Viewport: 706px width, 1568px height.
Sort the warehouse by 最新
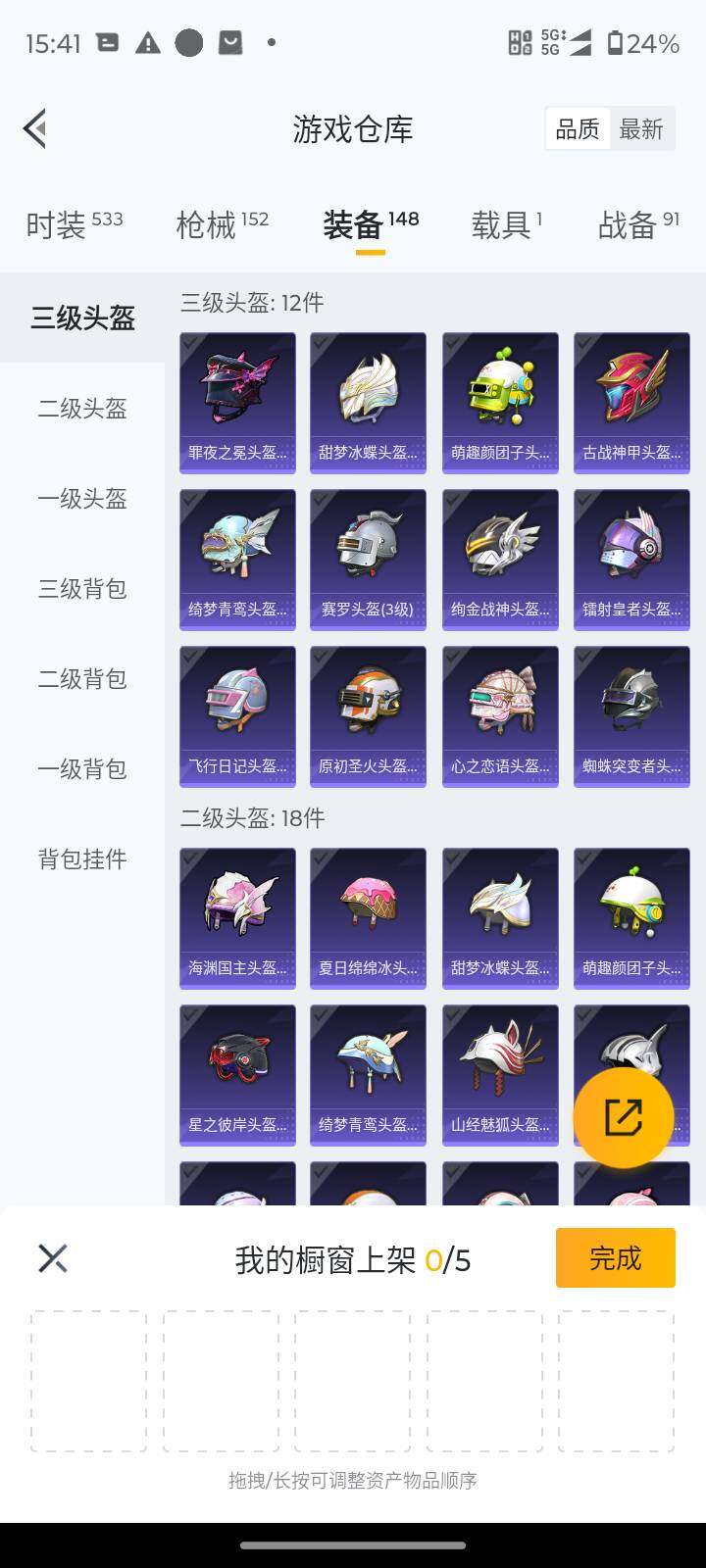pos(641,129)
